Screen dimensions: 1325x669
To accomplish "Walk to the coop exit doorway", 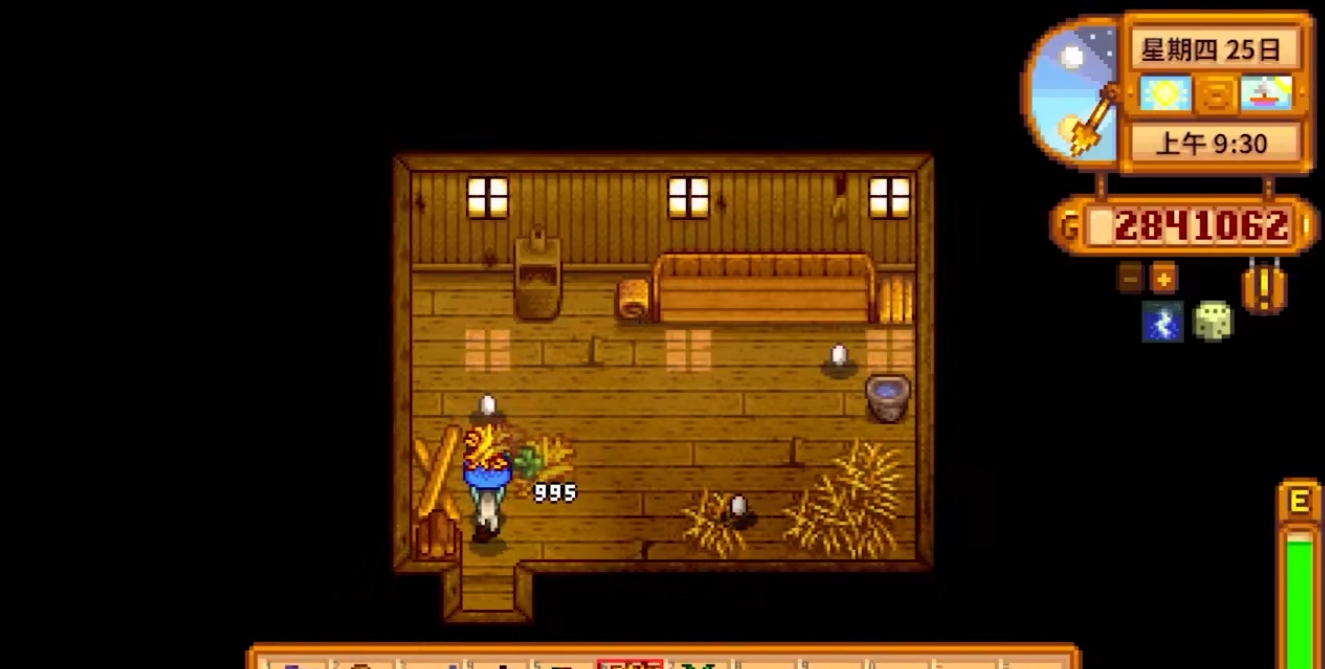I will [487, 590].
